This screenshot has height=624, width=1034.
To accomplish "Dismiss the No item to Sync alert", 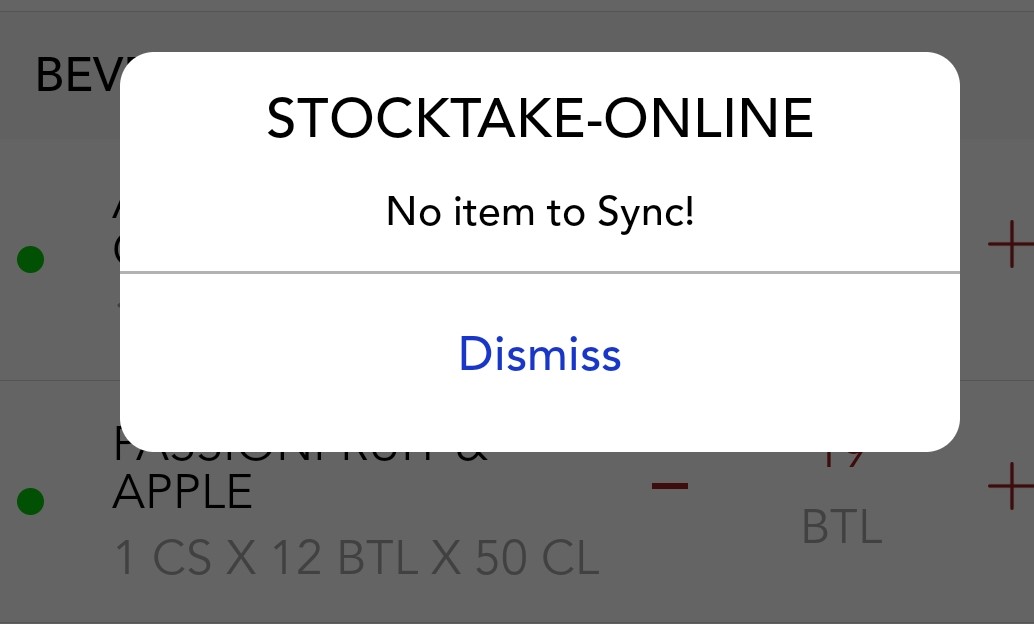I will pyautogui.click(x=540, y=355).
